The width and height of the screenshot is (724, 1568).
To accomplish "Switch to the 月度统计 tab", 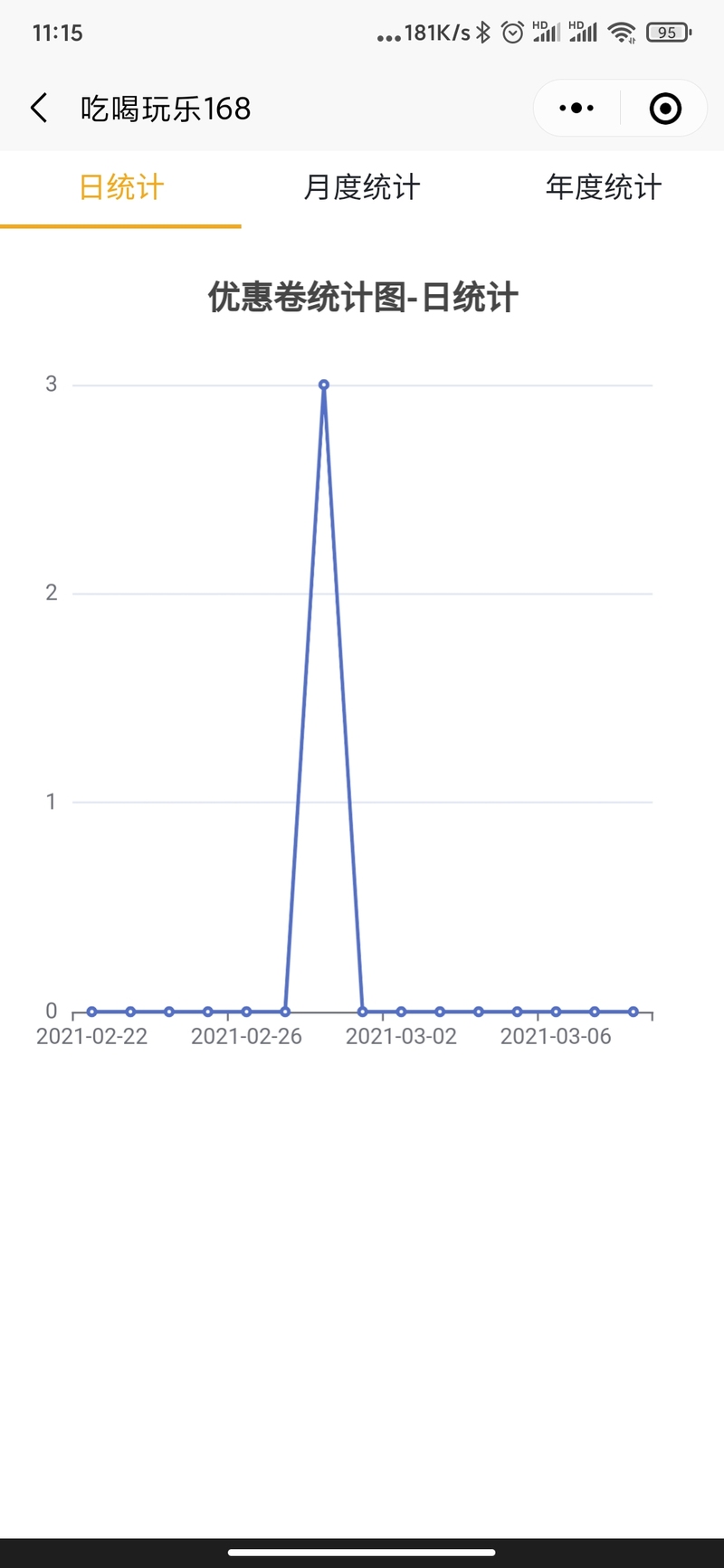I will coord(362,188).
